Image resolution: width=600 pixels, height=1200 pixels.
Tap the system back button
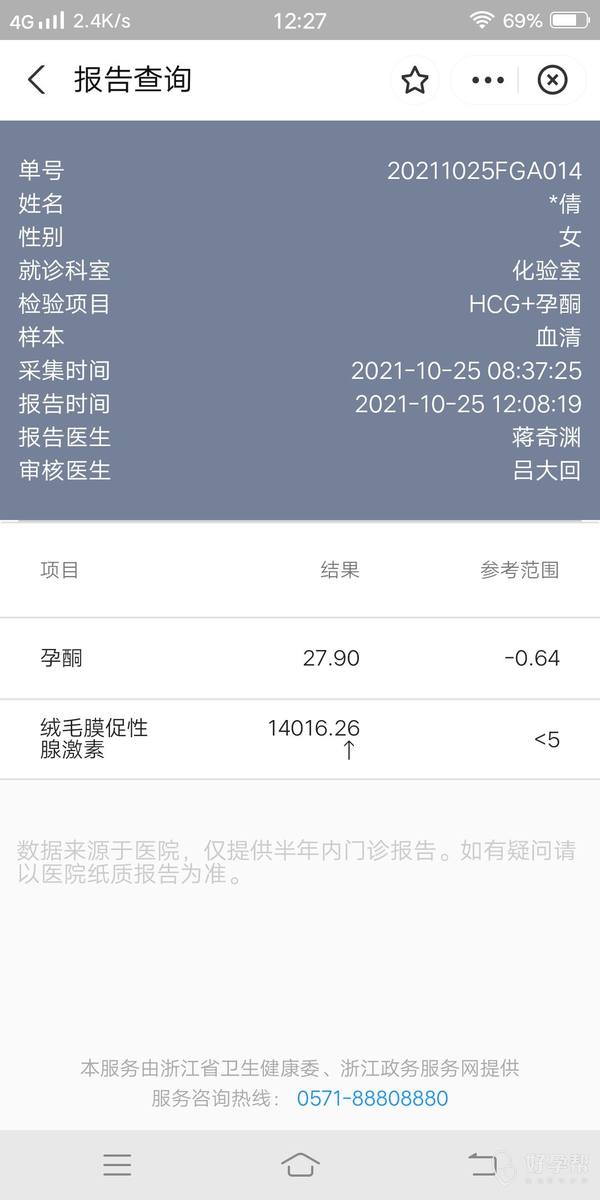pyautogui.click(x=482, y=1164)
